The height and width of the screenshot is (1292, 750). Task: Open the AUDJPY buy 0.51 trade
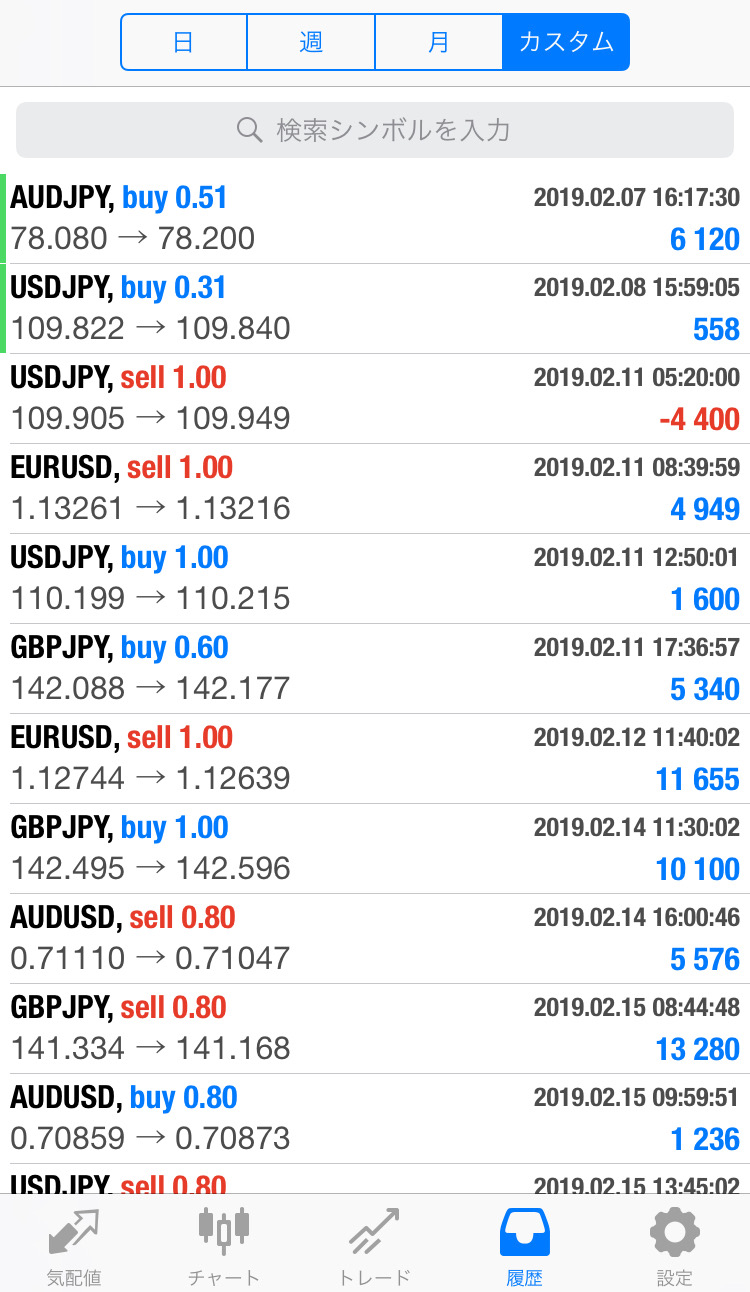(x=375, y=218)
